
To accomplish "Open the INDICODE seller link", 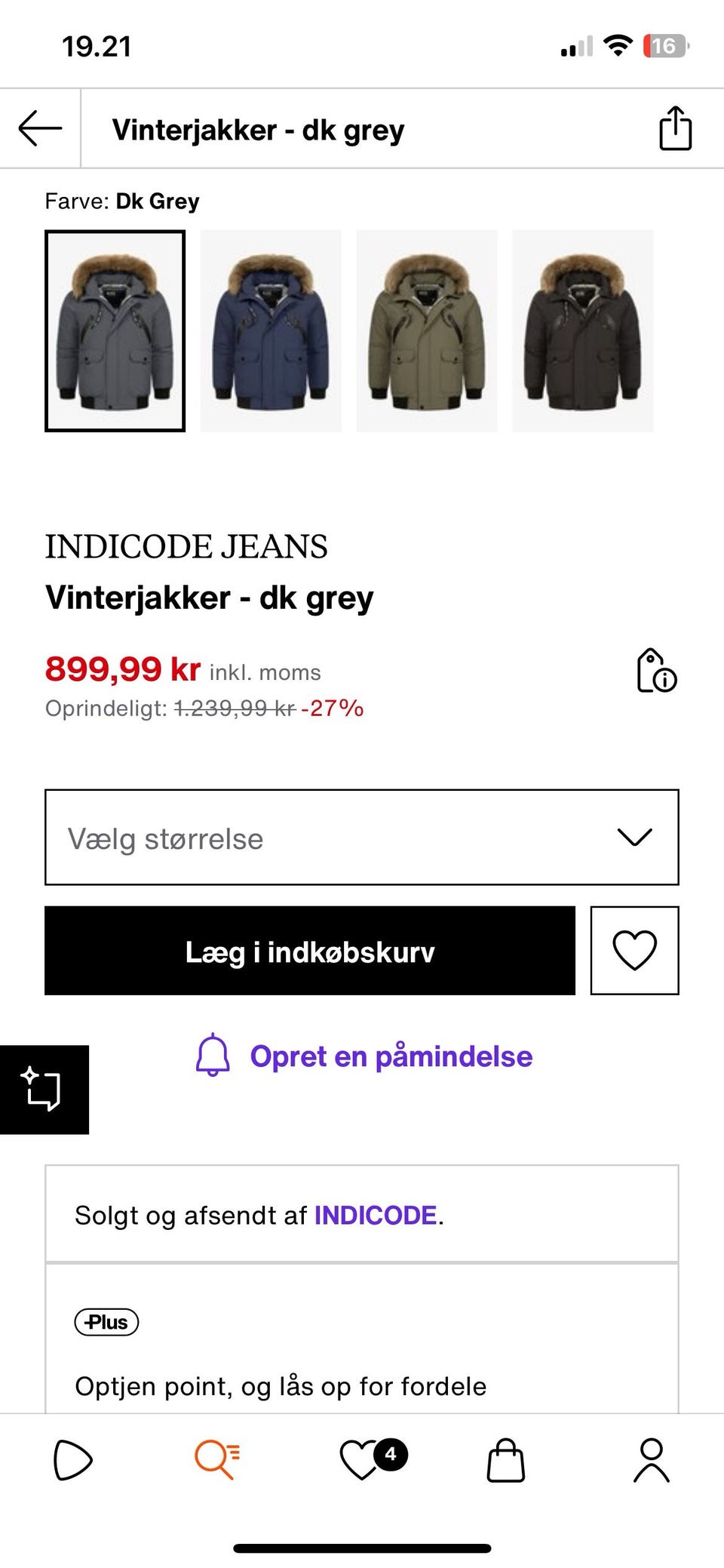I will point(376,1216).
